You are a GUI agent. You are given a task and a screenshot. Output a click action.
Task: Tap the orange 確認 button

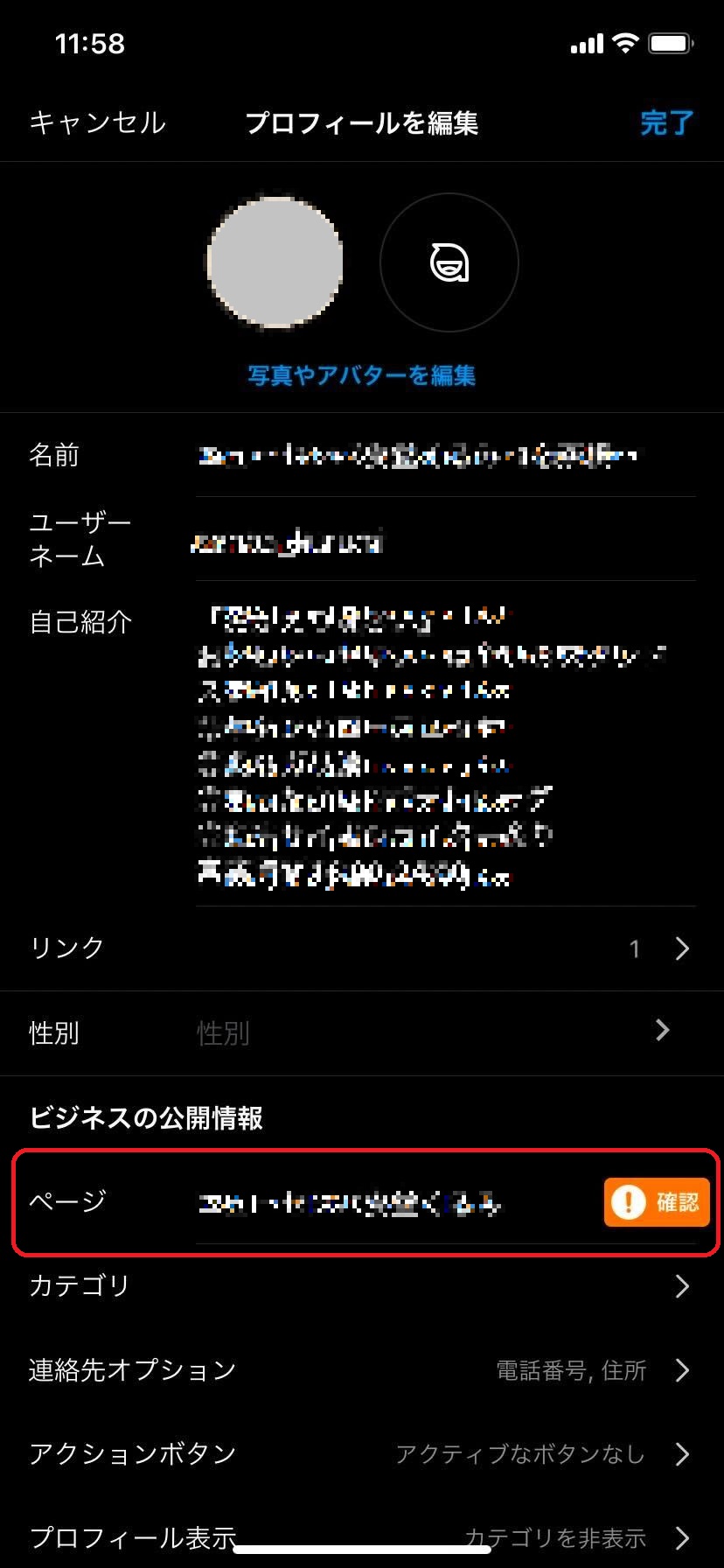[x=656, y=1202]
